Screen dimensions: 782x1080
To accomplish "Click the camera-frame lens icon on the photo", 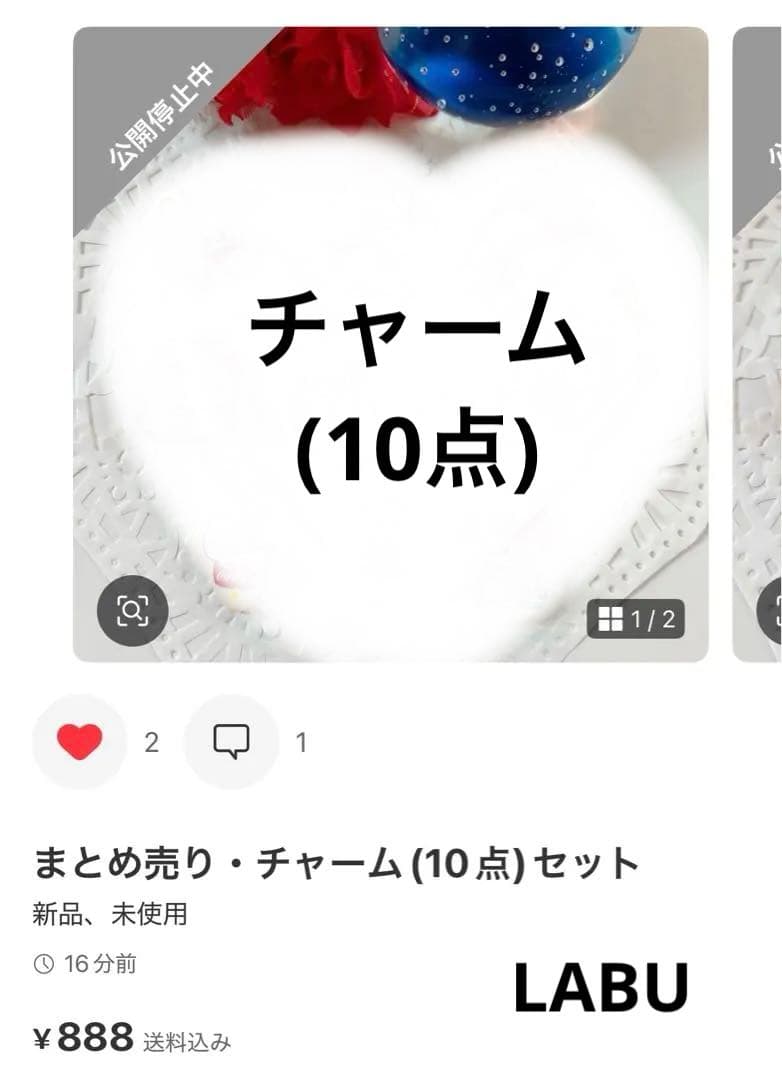I will pyautogui.click(x=134, y=611).
